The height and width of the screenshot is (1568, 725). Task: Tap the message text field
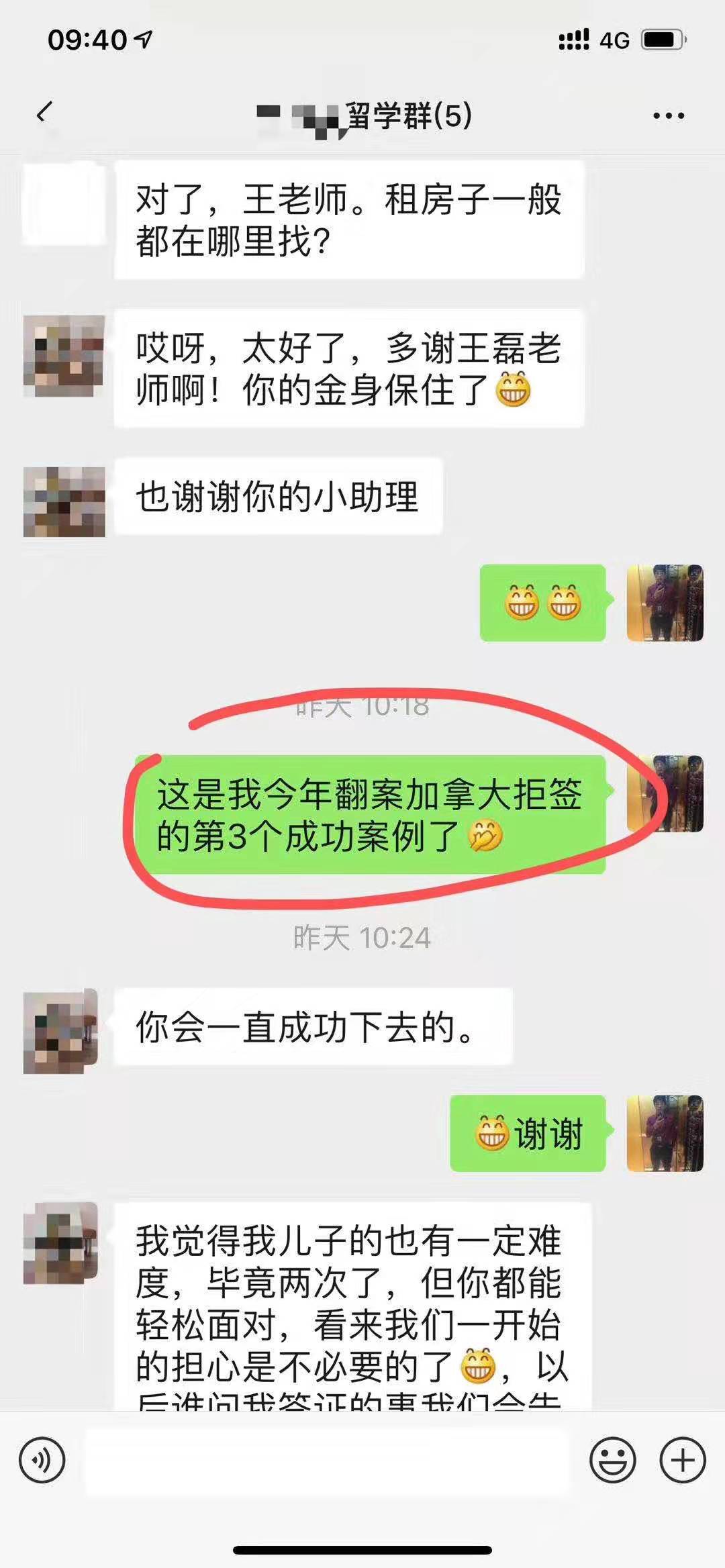click(x=327, y=1459)
